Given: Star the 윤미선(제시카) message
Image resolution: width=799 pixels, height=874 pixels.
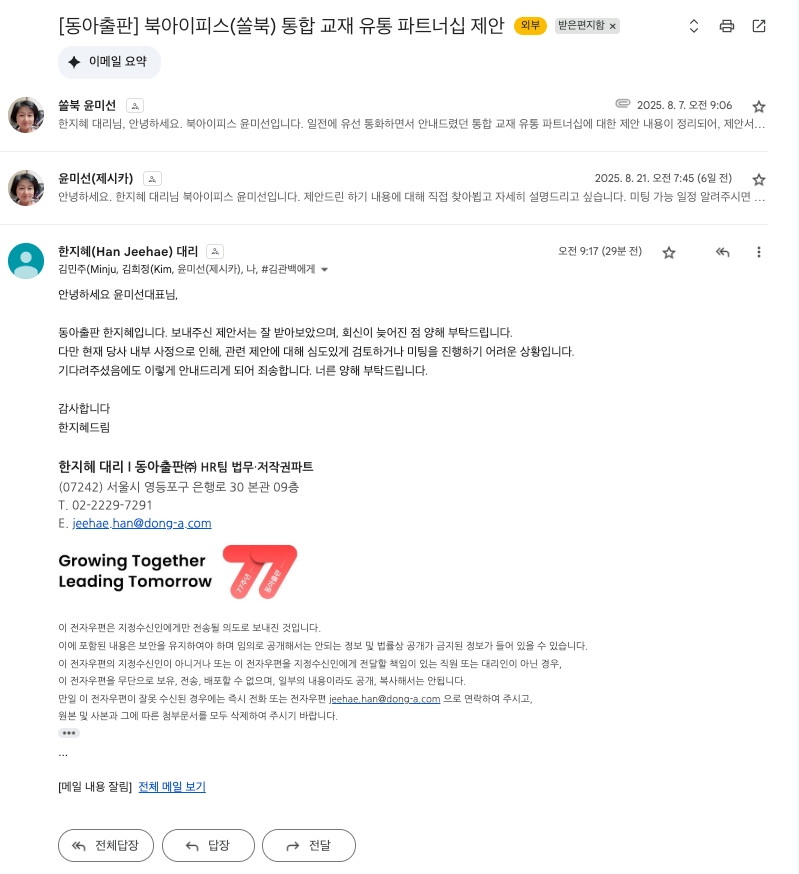Looking at the screenshot, I should click(759, 179).
